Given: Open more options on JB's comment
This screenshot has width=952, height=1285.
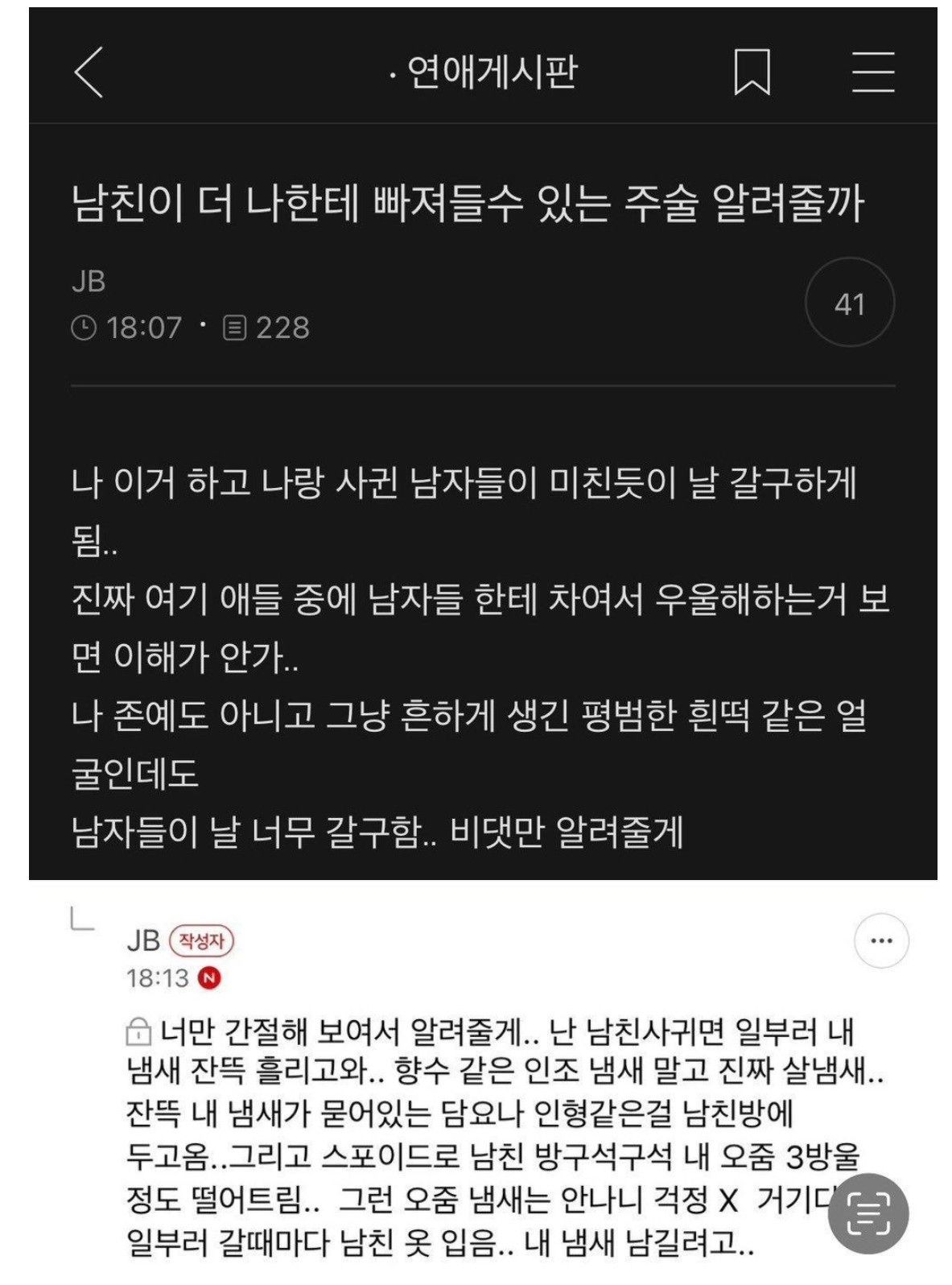Looking at the screenshot, I should 881,940.
